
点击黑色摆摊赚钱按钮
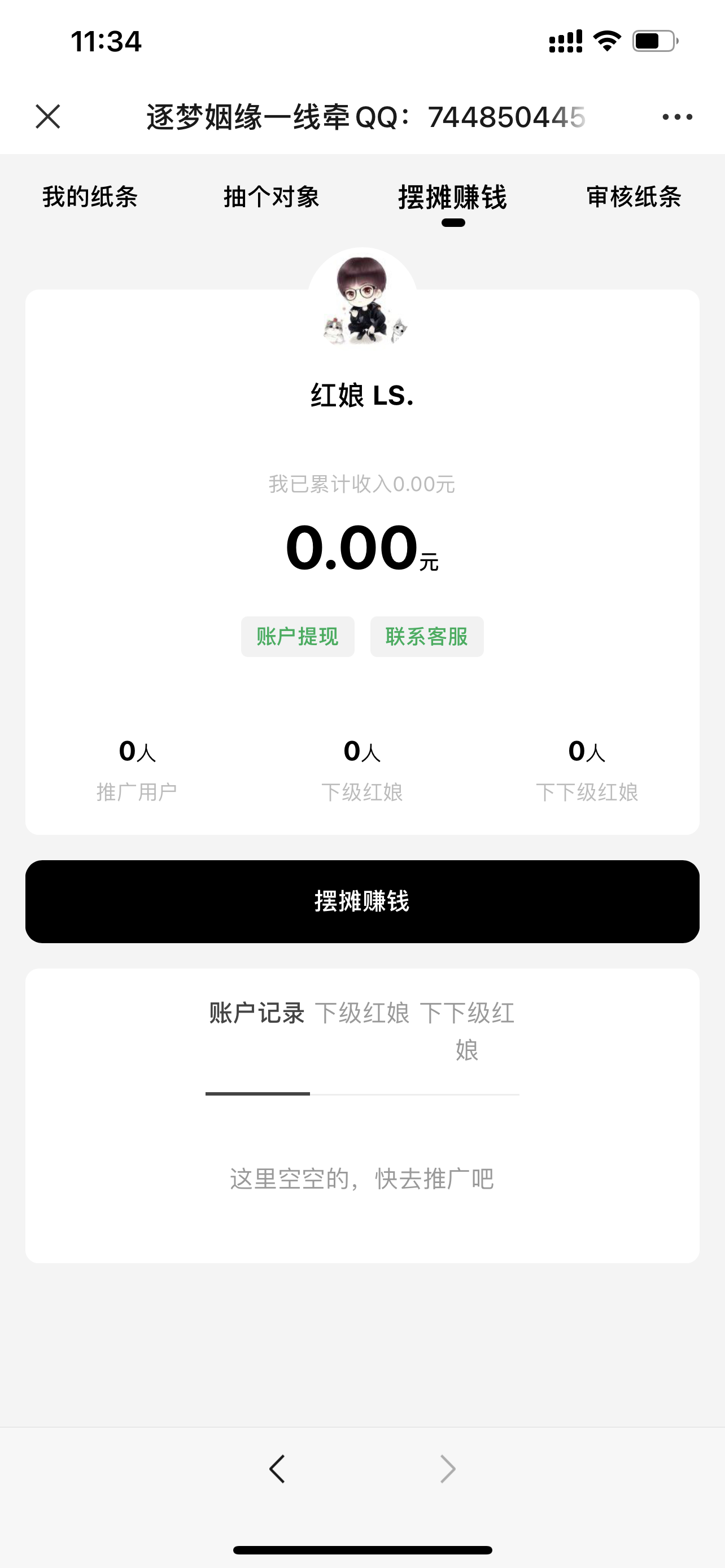[362, 903]
